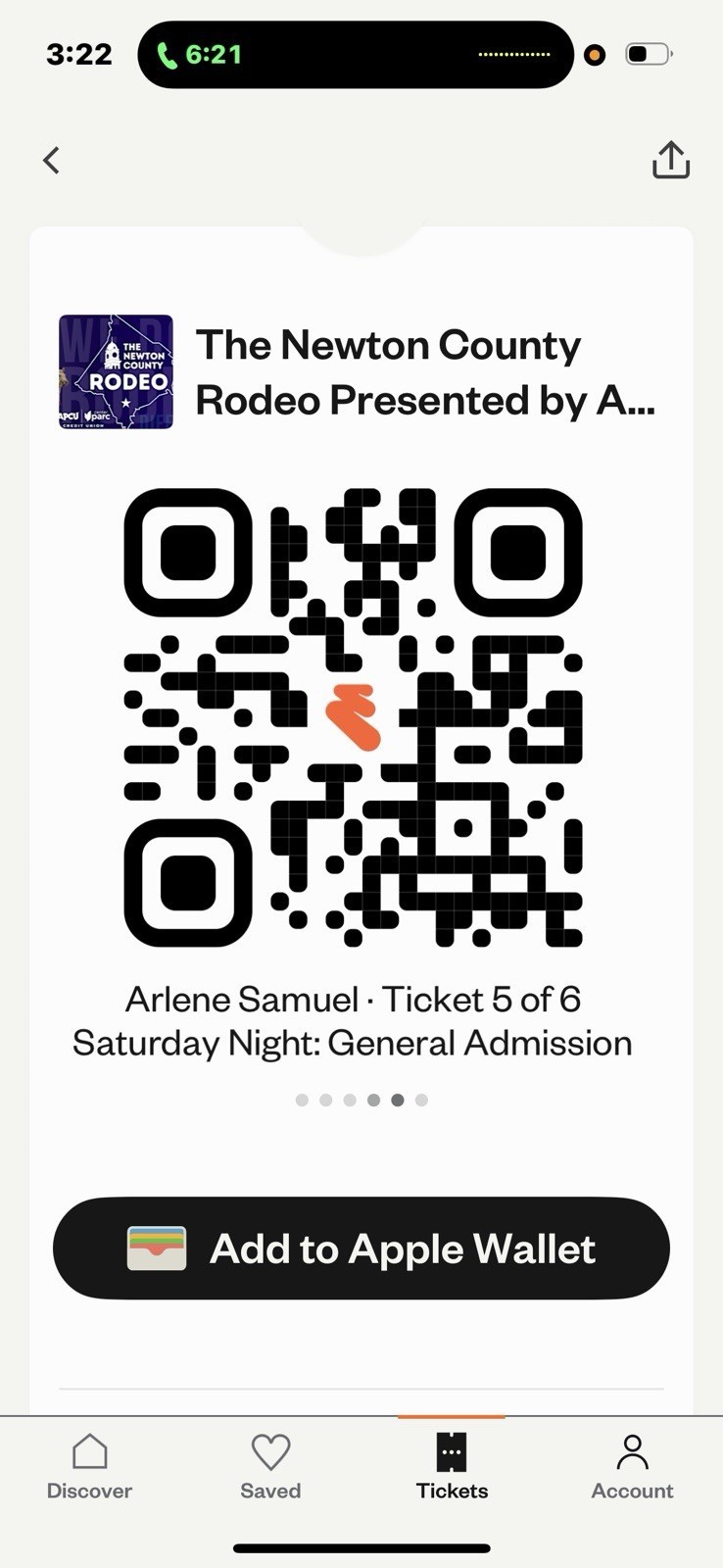Share this ticket via share icon

pos(671,160)
